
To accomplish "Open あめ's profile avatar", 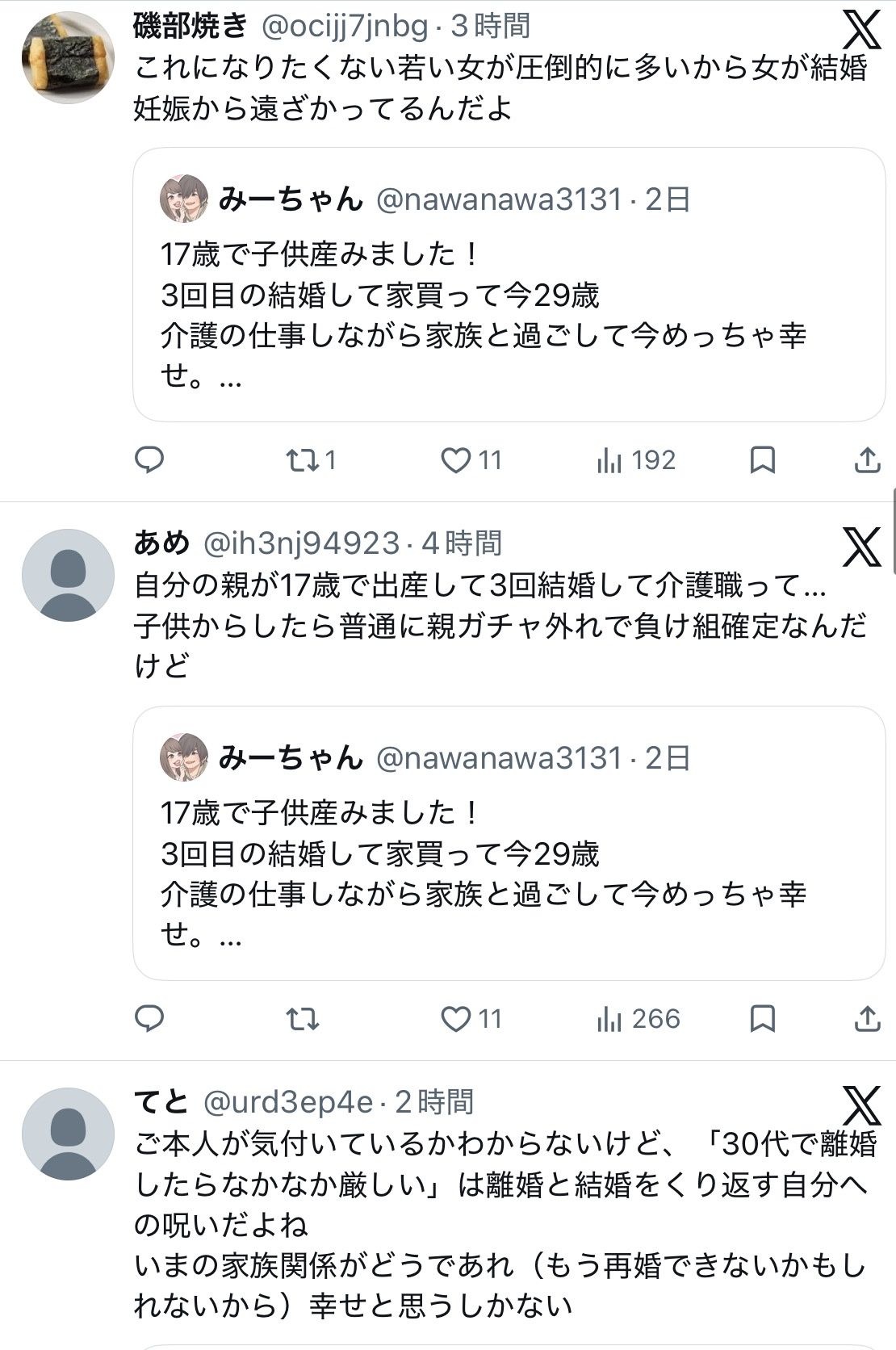I will tap(68, 575).
